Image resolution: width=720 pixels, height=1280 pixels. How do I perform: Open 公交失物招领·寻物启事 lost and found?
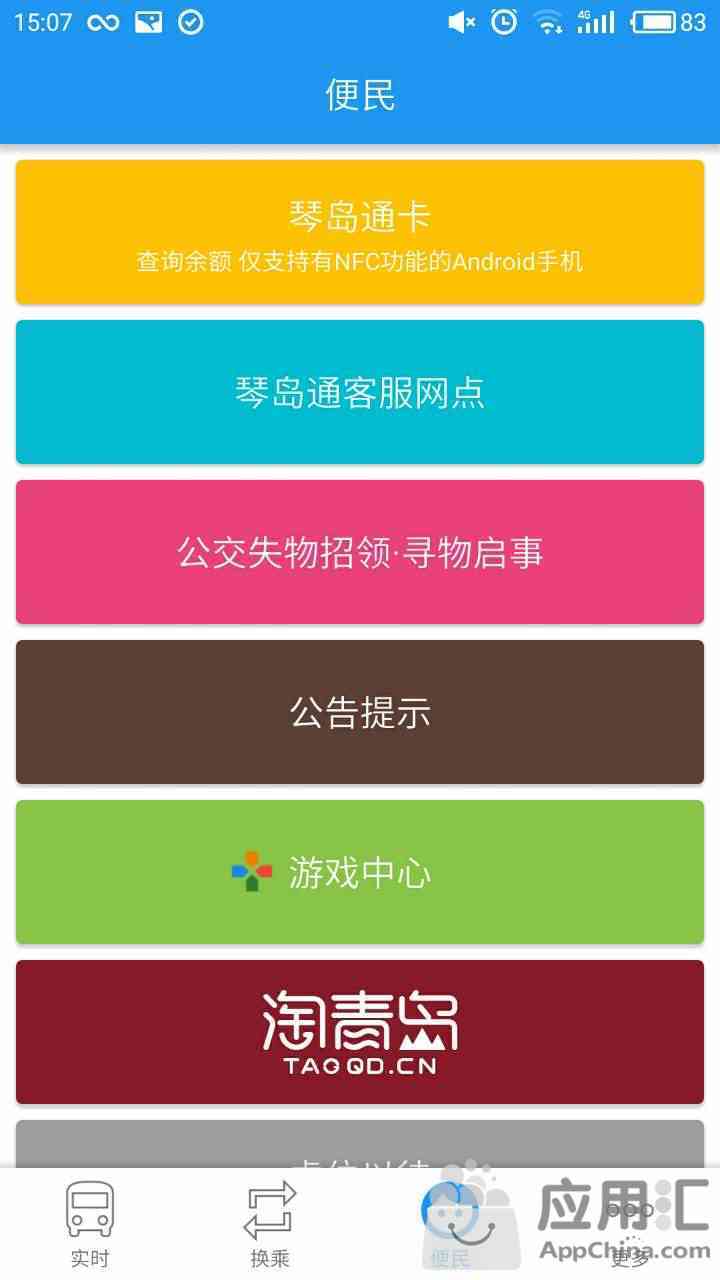pos(360,552)
